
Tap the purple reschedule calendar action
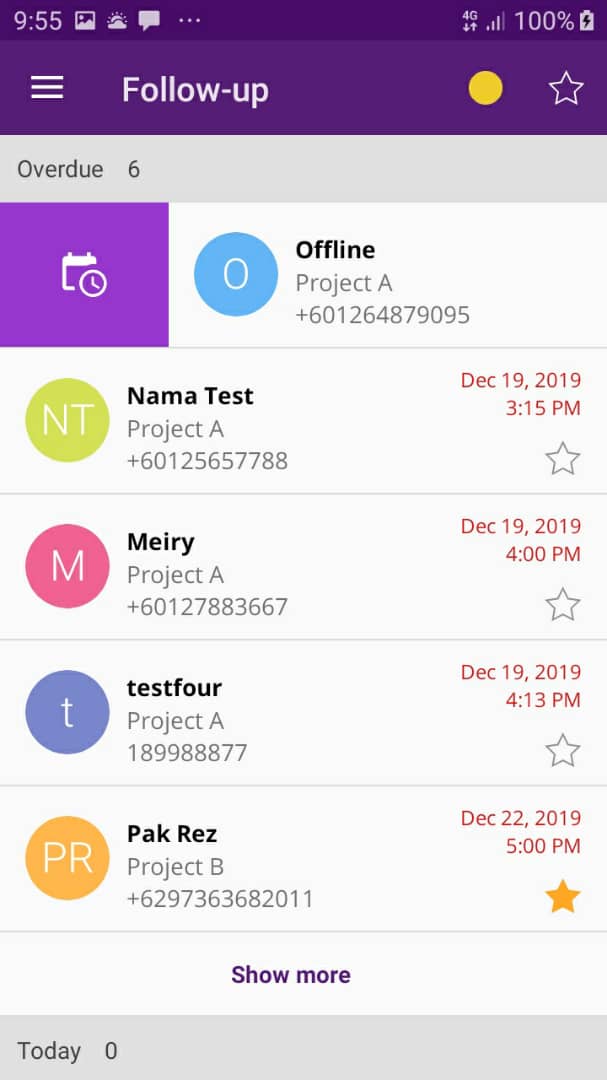click(84, 274)
